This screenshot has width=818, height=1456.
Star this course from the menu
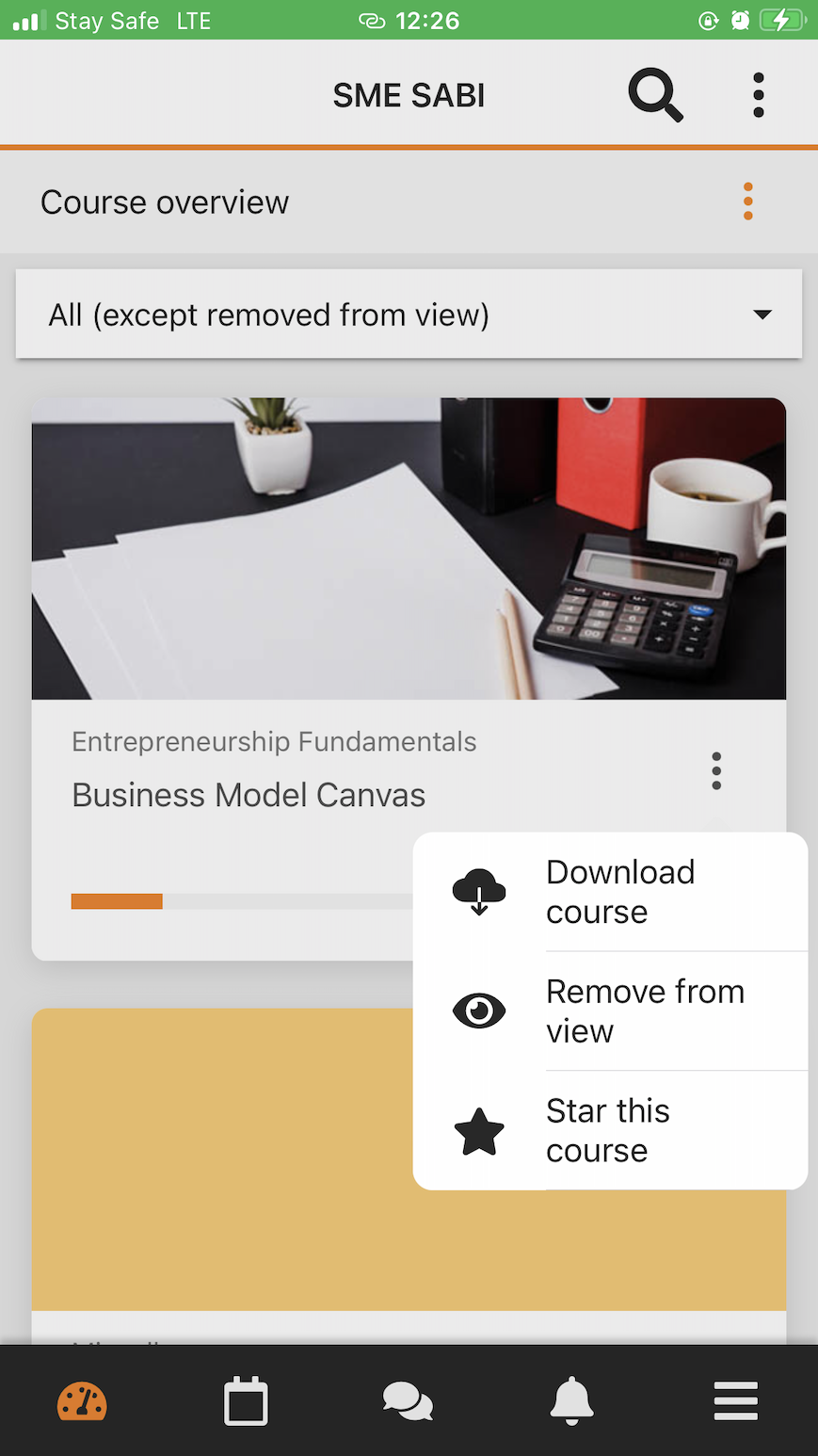click(610, 1130)
